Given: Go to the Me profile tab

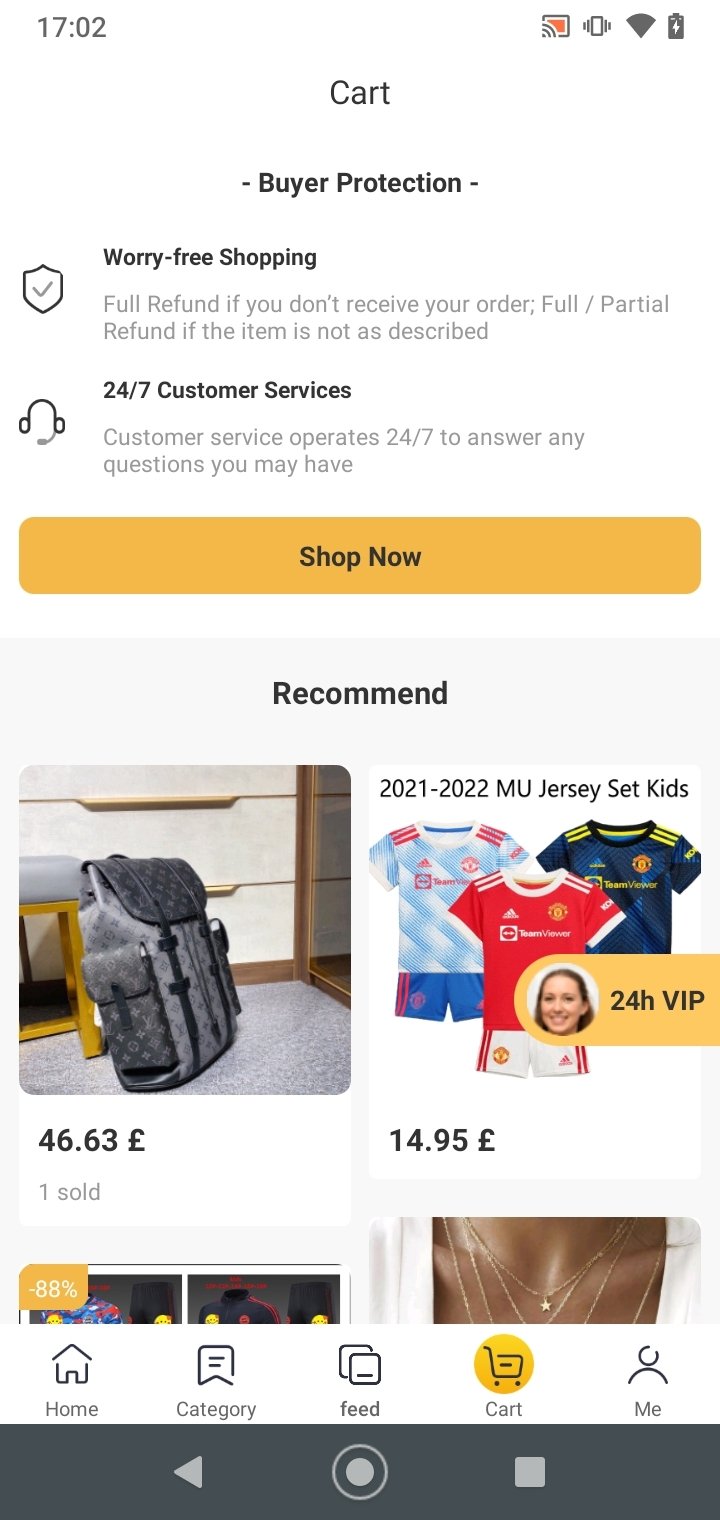Looking at the screenshot, I should click(648, 1380).
